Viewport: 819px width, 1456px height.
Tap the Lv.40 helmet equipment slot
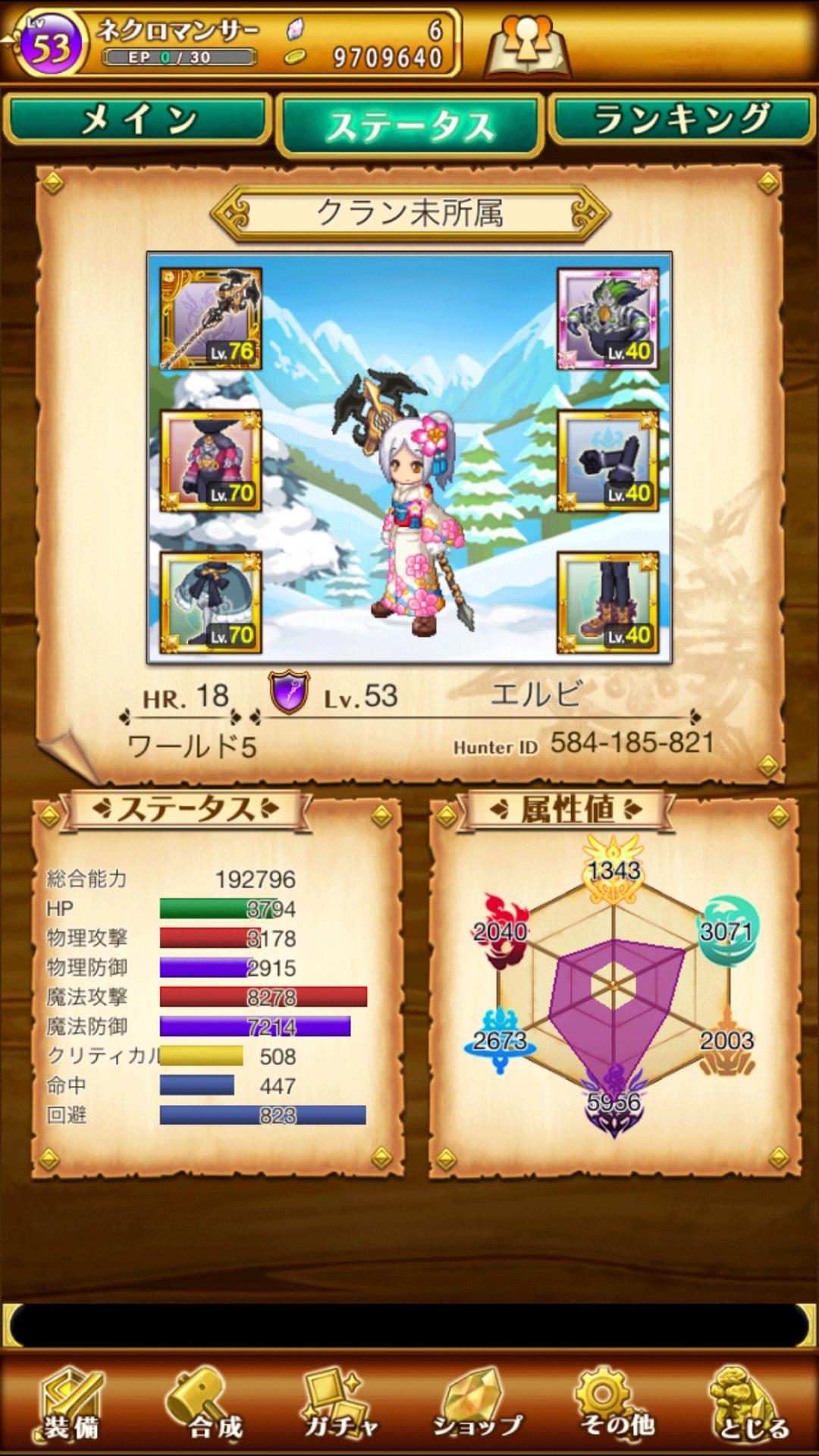coord(608,318)
